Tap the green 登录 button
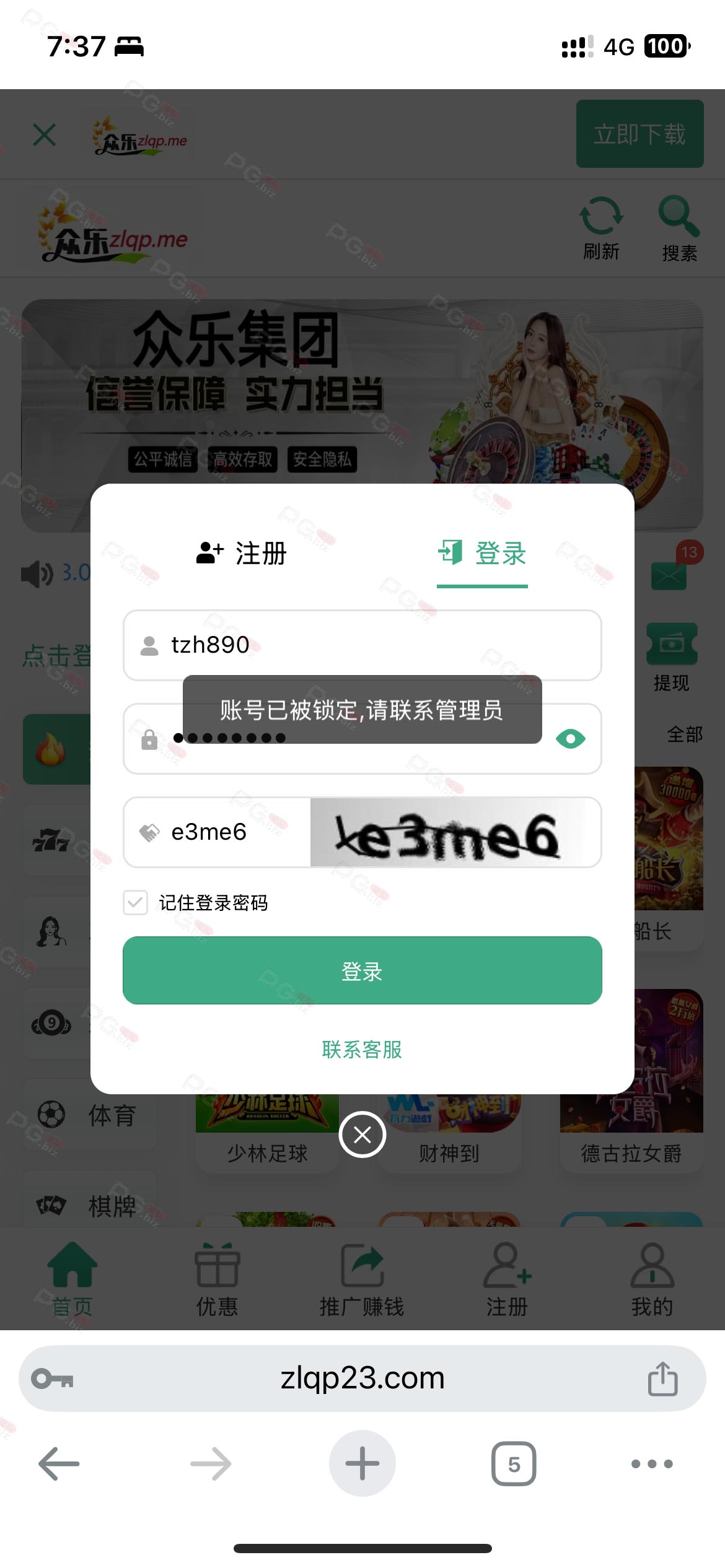This screenshot has height=1568, width=725. point(362,970)
